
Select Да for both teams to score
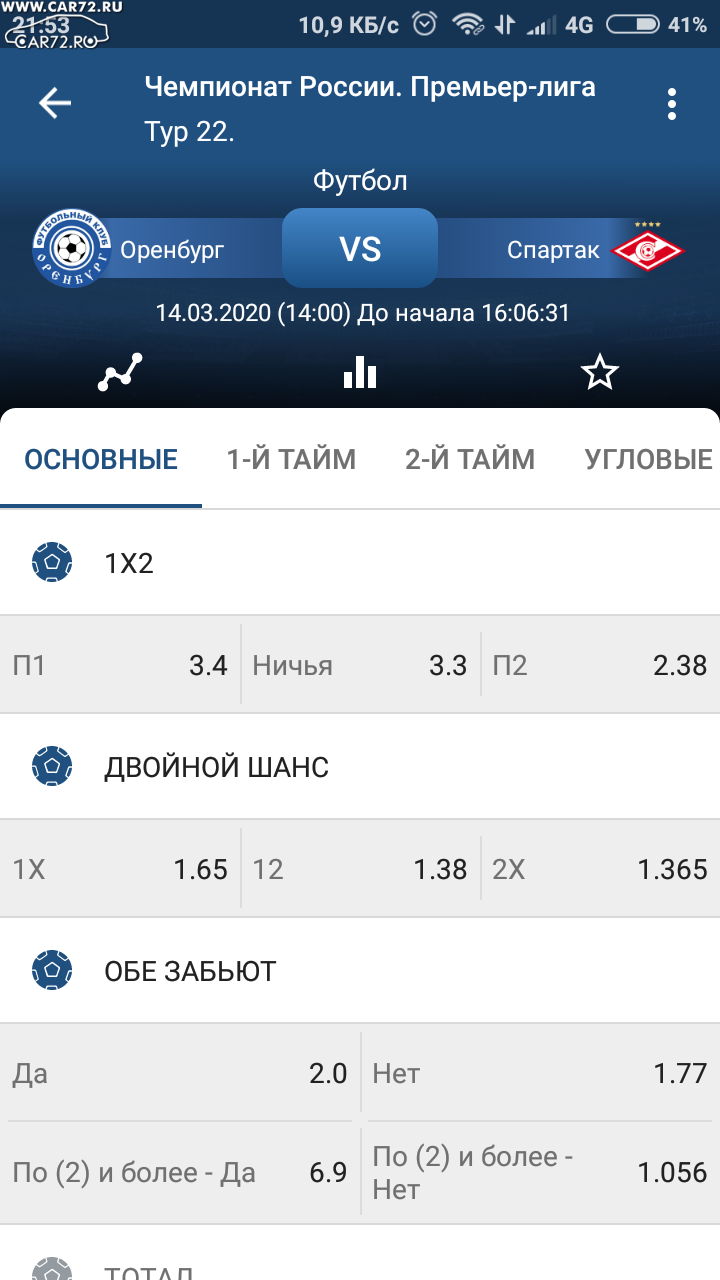[180, 1073]
